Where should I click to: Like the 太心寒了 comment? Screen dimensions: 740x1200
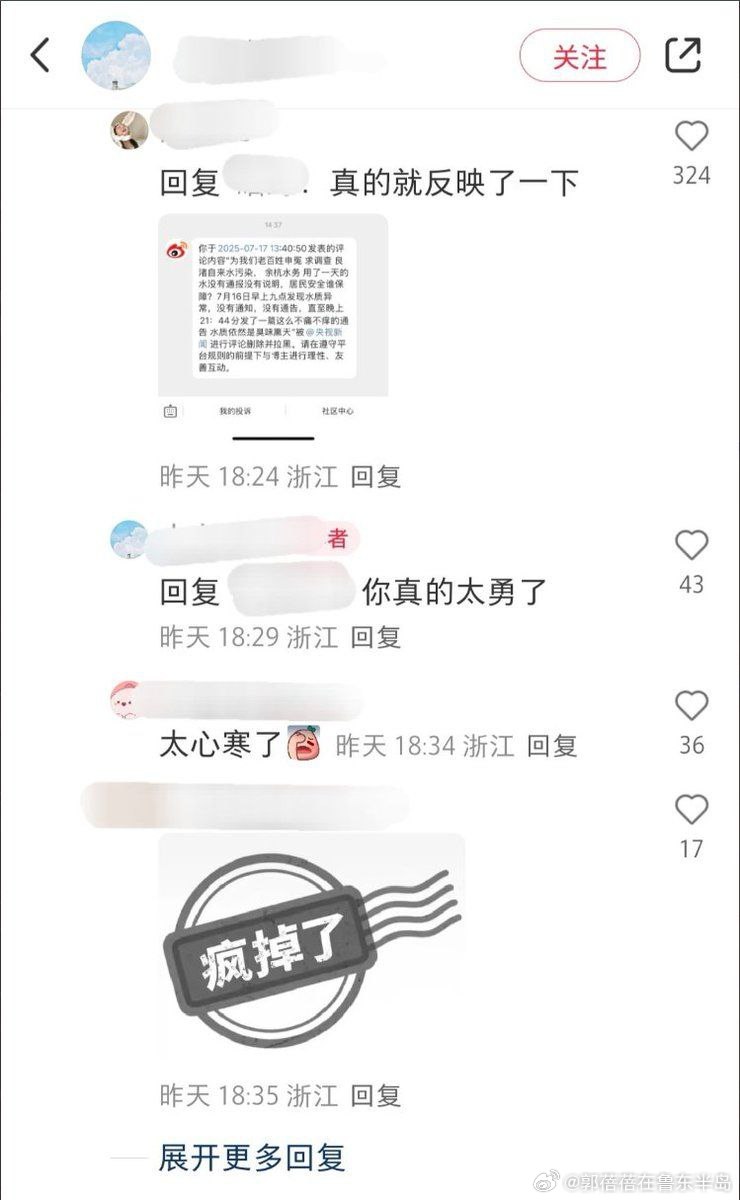(x=691, y=707)
